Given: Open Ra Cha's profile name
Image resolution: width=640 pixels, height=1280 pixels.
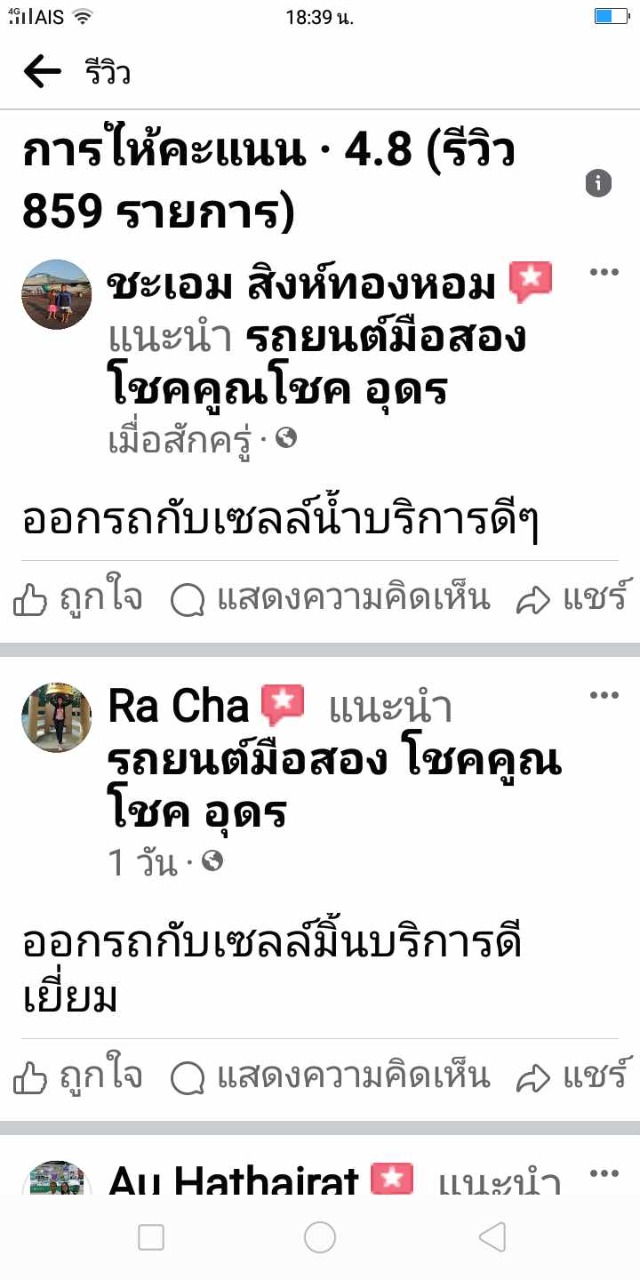Looking at the screenshot, I should tap(178, 707).
